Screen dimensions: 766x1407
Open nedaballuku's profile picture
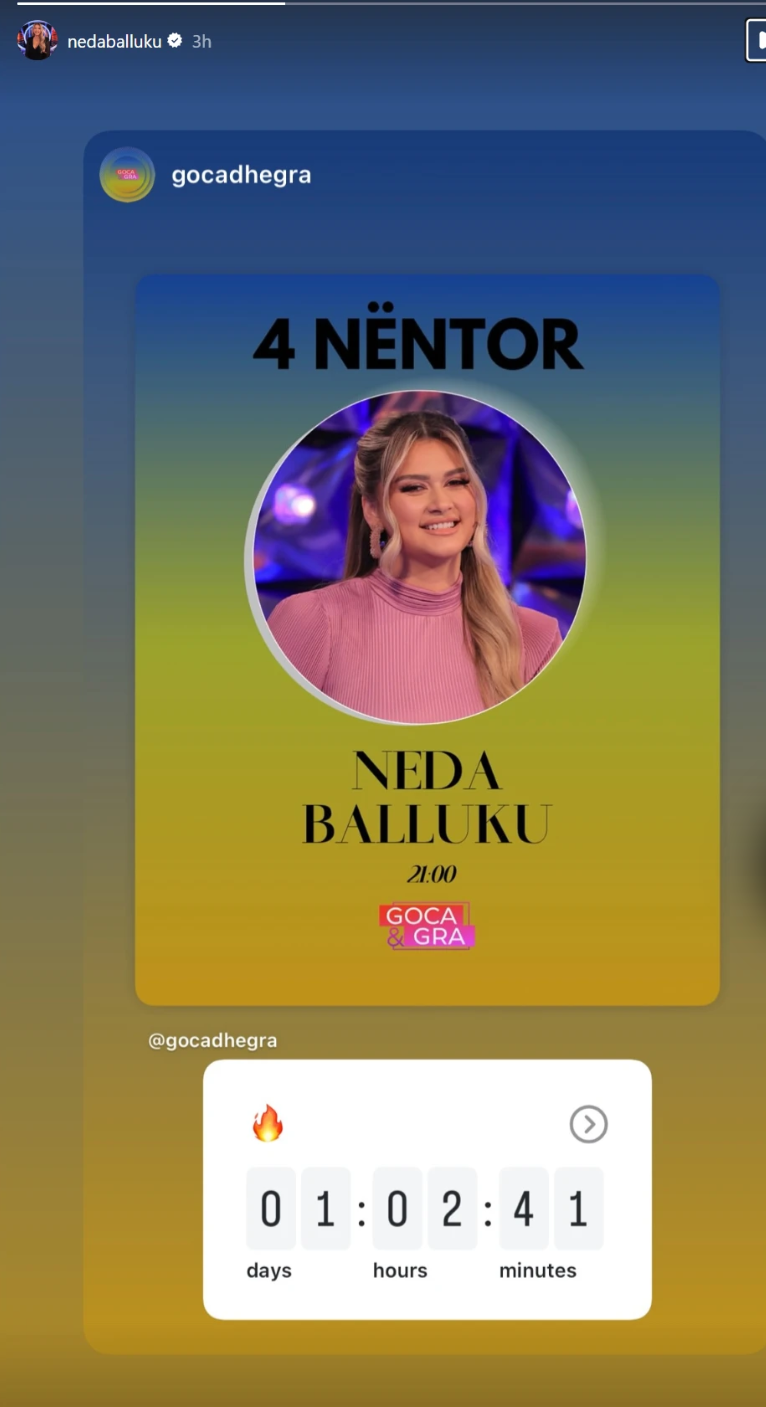coord(37,41)
